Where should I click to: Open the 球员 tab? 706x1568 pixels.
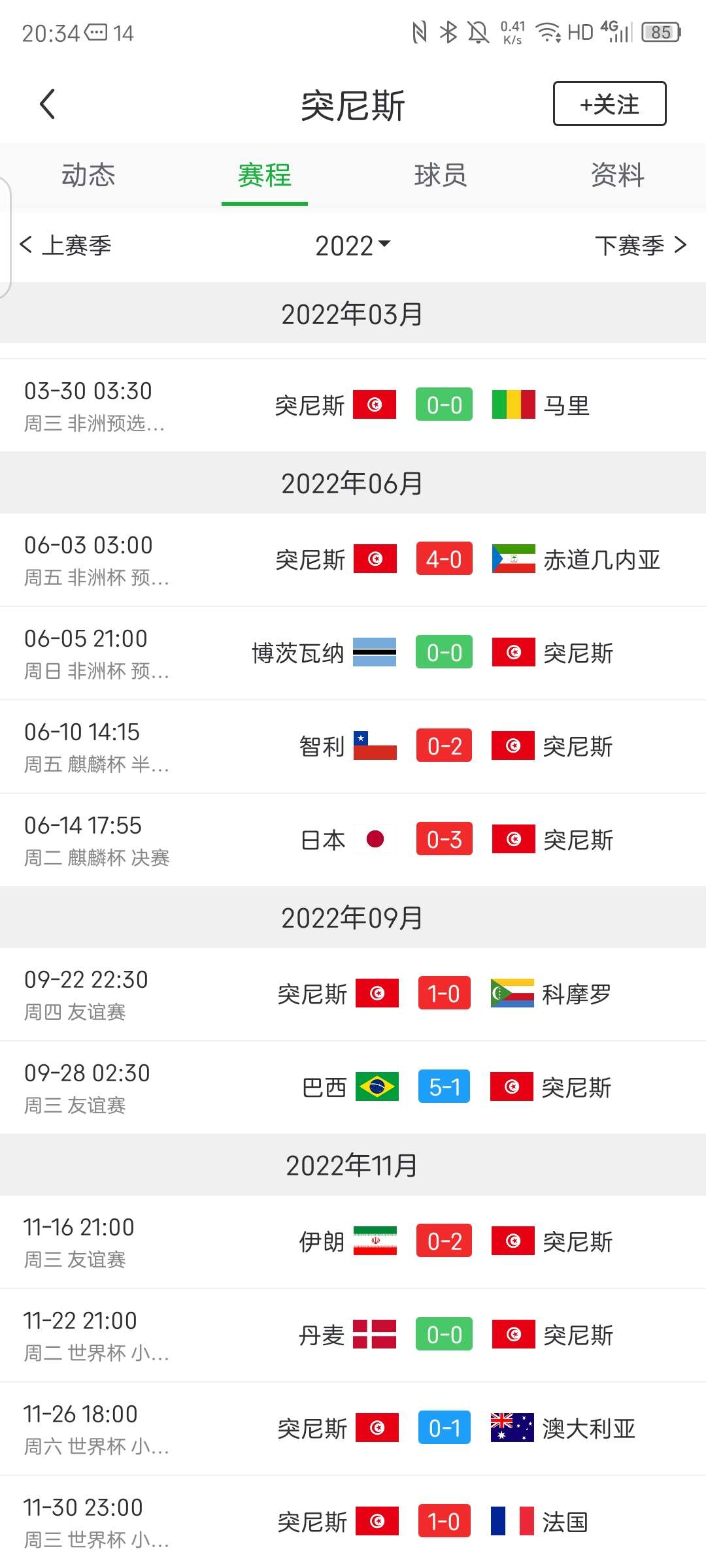[x=441, y=175]
